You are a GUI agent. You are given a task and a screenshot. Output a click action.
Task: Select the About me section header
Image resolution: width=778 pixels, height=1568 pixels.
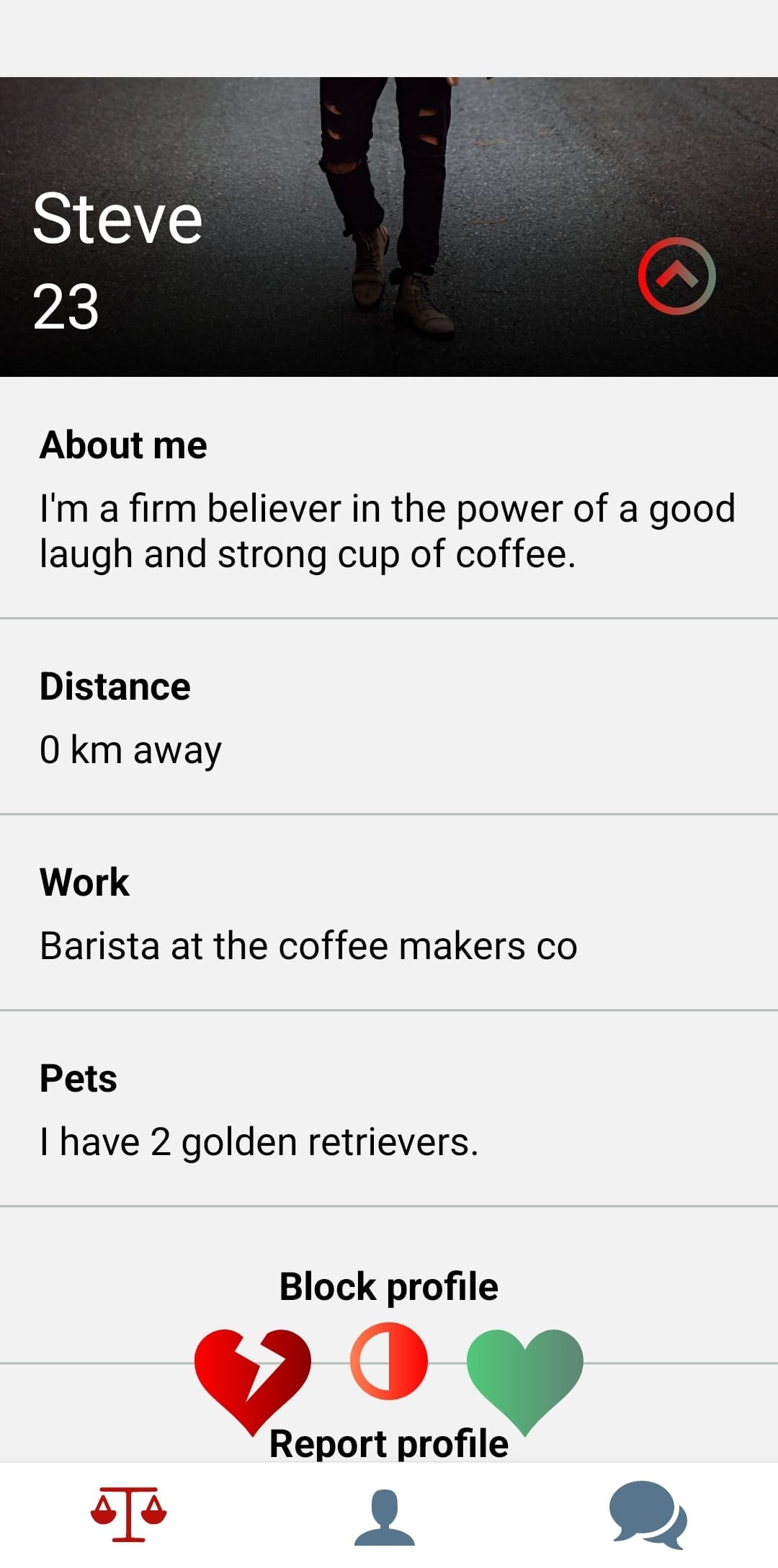124,445
